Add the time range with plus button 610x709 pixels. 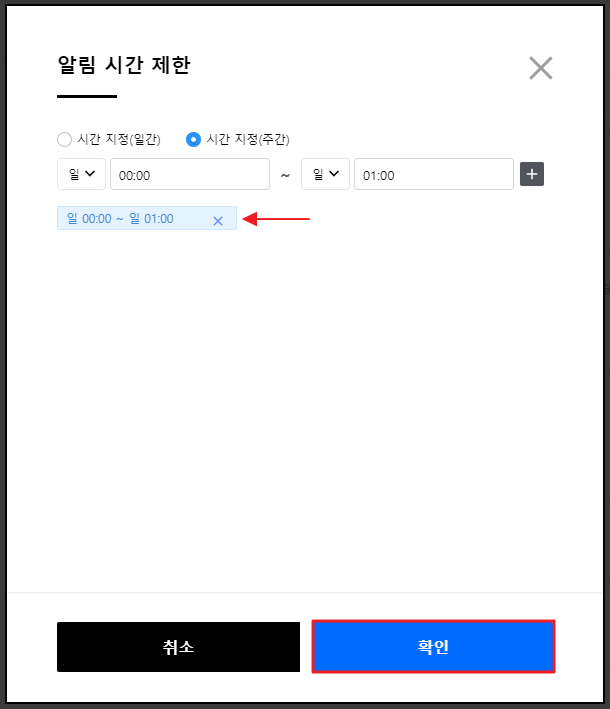pos(532,175)
